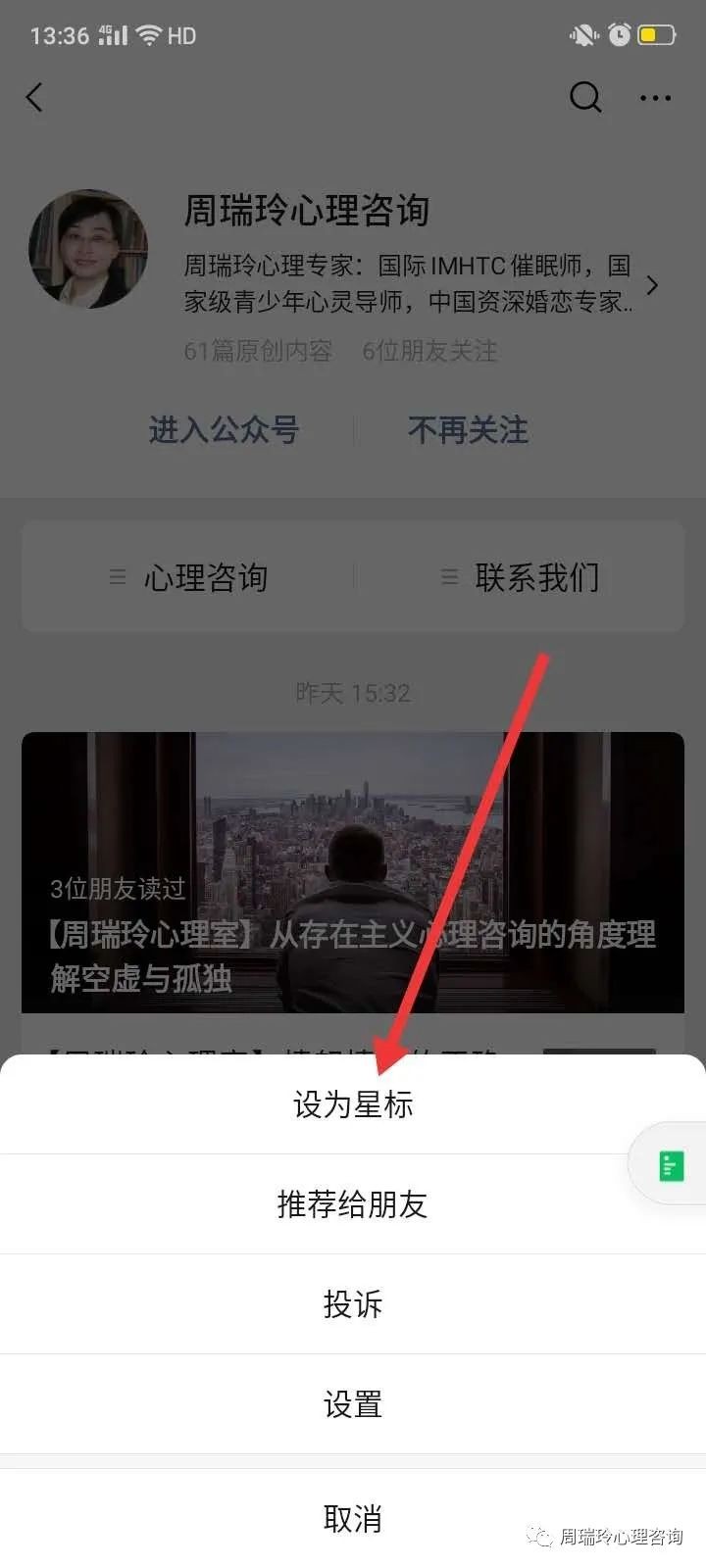The height and width of the screenshot is (1568, 706).
Task: Open the three-dot overflow menu
Action: click(x=655, y=98)
